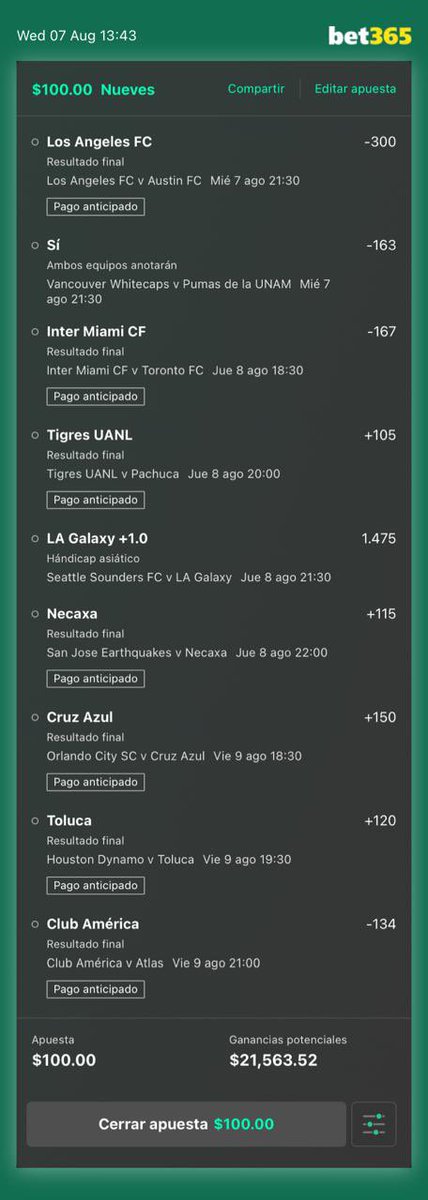This screenshot has height=1200, width=428.
Task: Cash out with Cerrar apuesta $100.00
Action: (186, 1124)
